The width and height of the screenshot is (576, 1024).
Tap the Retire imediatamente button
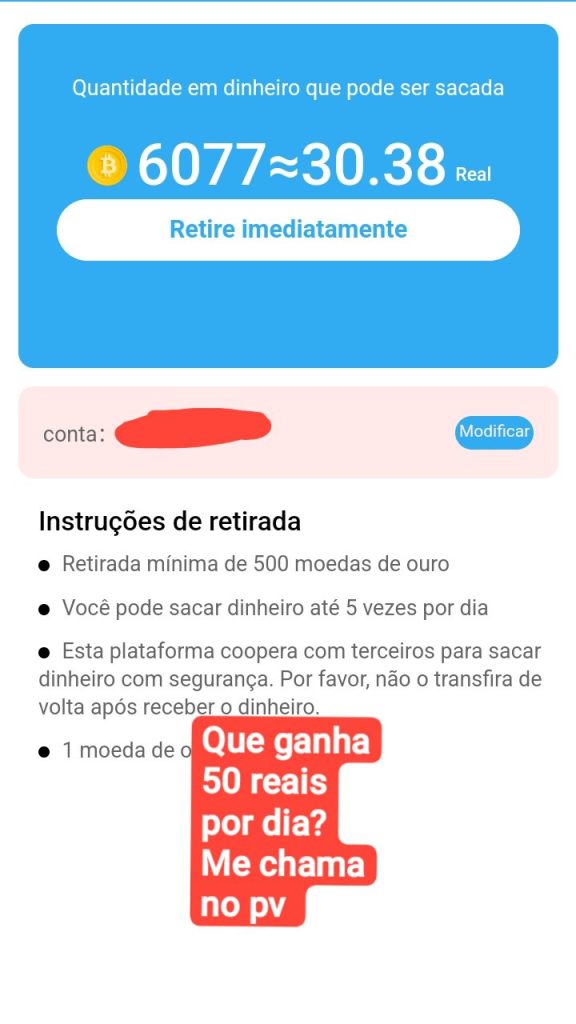[288, 230]
